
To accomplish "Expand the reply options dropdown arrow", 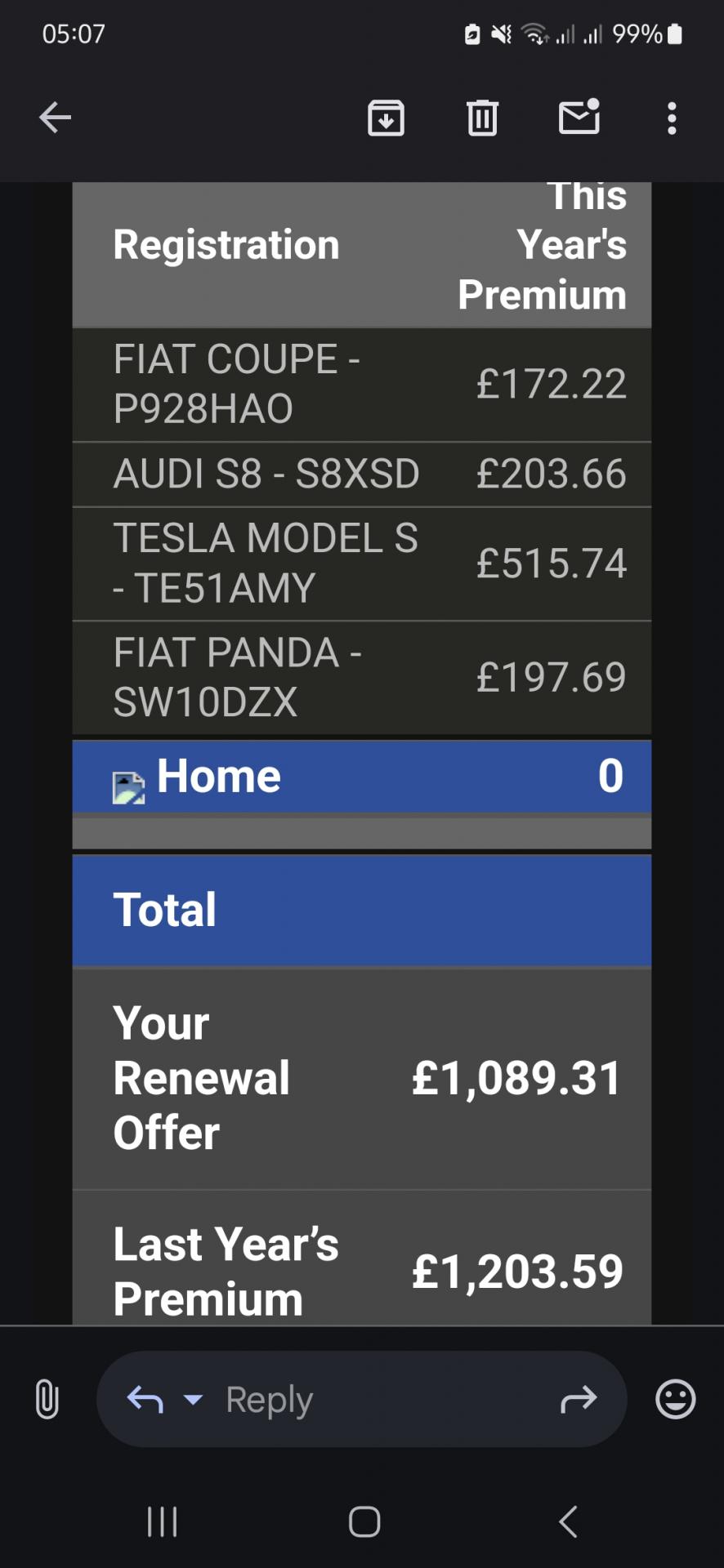I will tap(194, 1400).
